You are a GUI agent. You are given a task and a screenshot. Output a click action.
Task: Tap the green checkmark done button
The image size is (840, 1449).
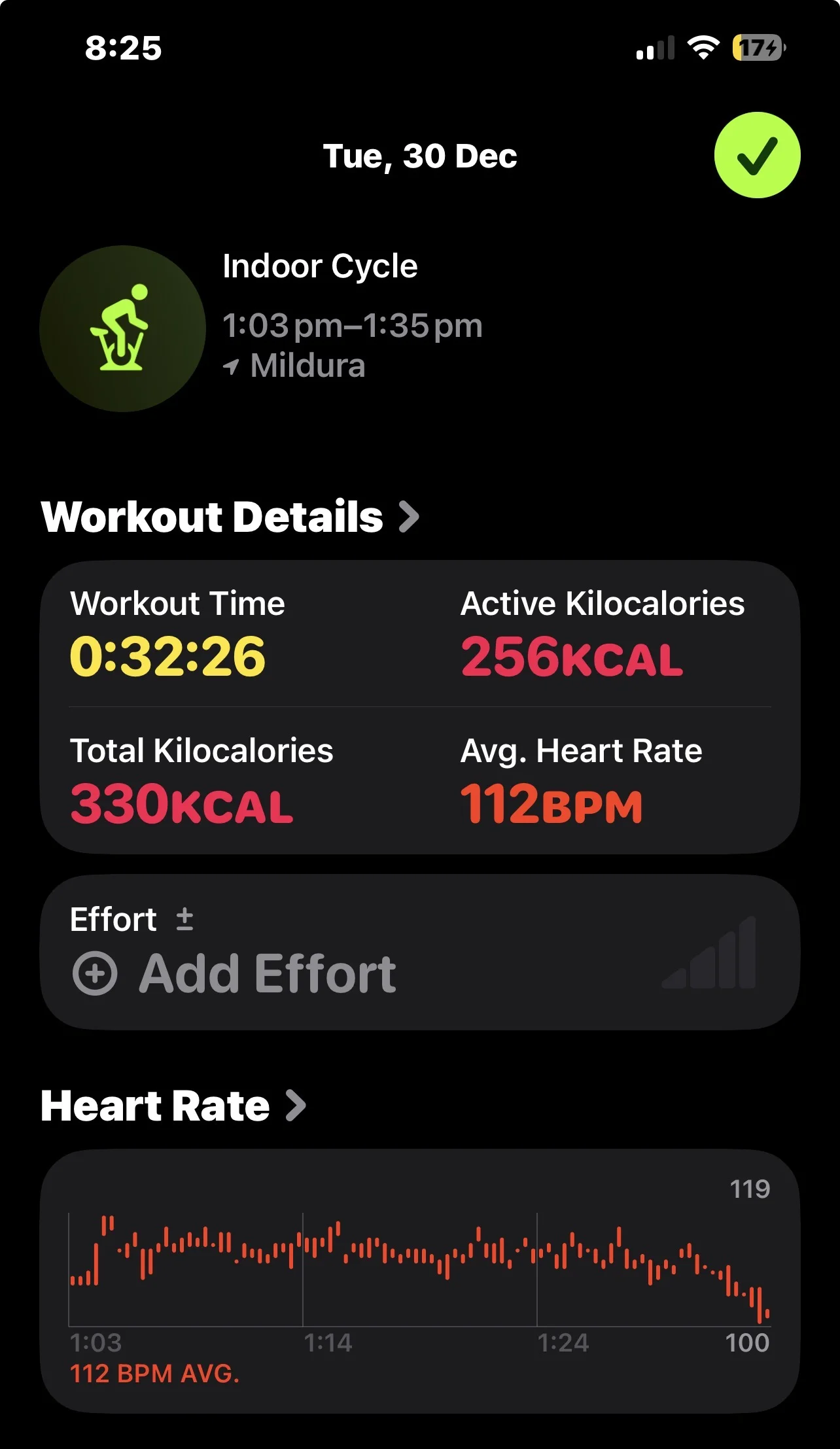tap(757, 156)
